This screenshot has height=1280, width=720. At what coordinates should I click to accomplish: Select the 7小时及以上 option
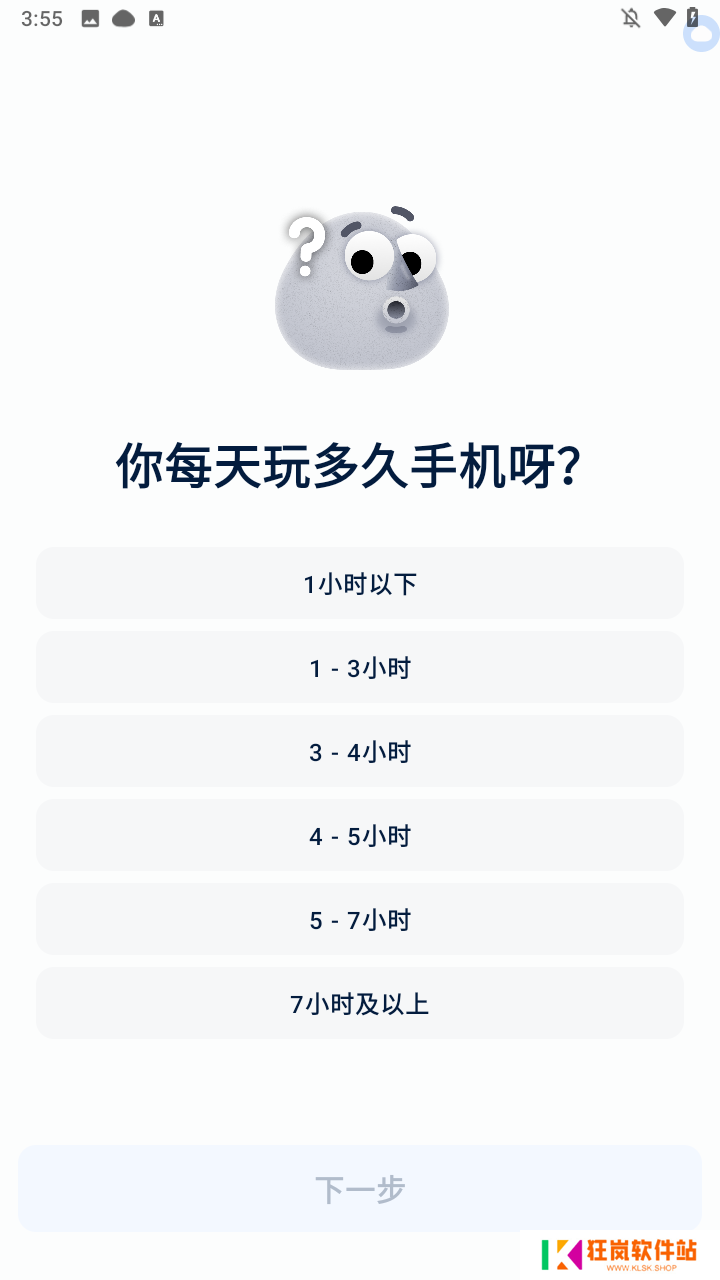click(360, 1003)
